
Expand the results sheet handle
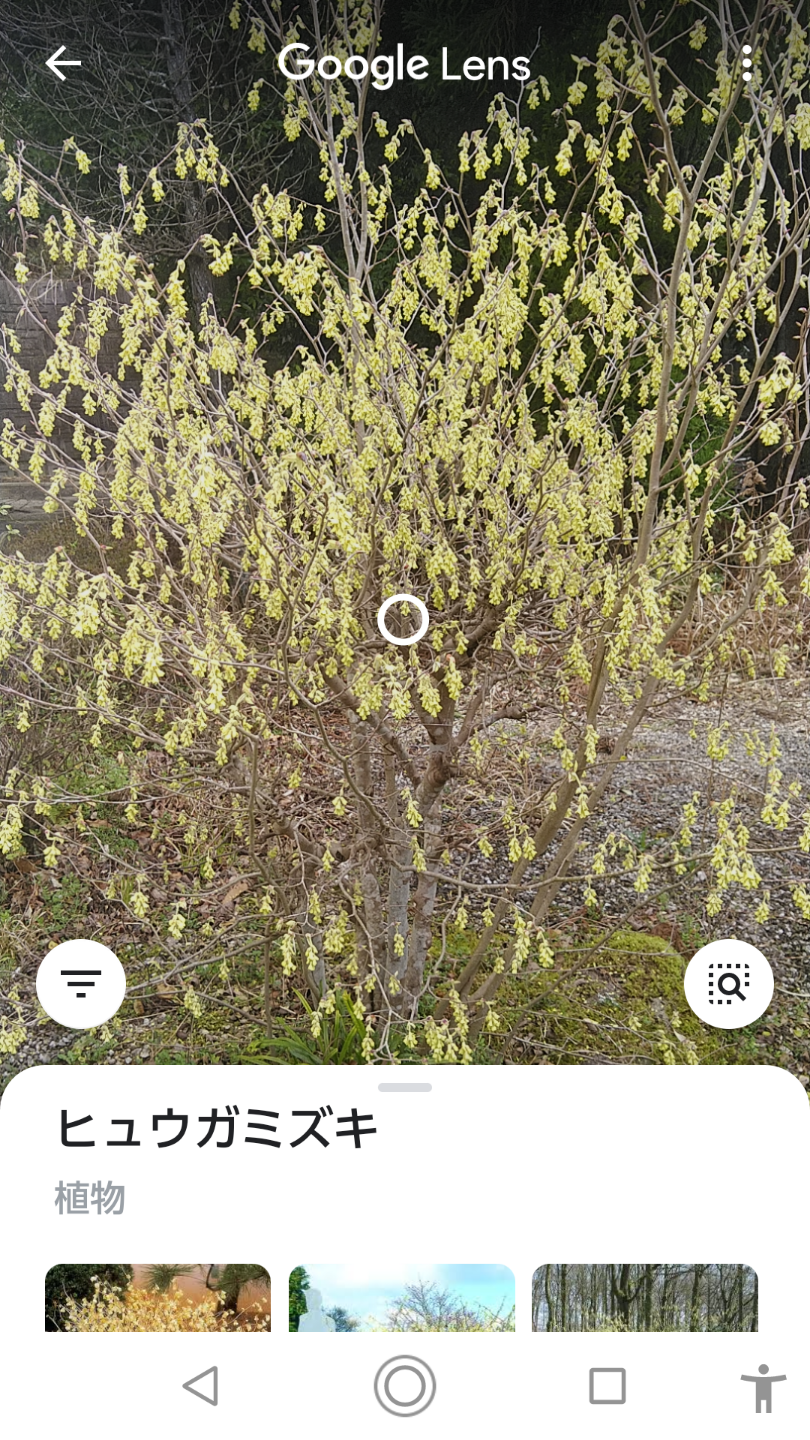pyautogui.click(x=405, y=1088)
